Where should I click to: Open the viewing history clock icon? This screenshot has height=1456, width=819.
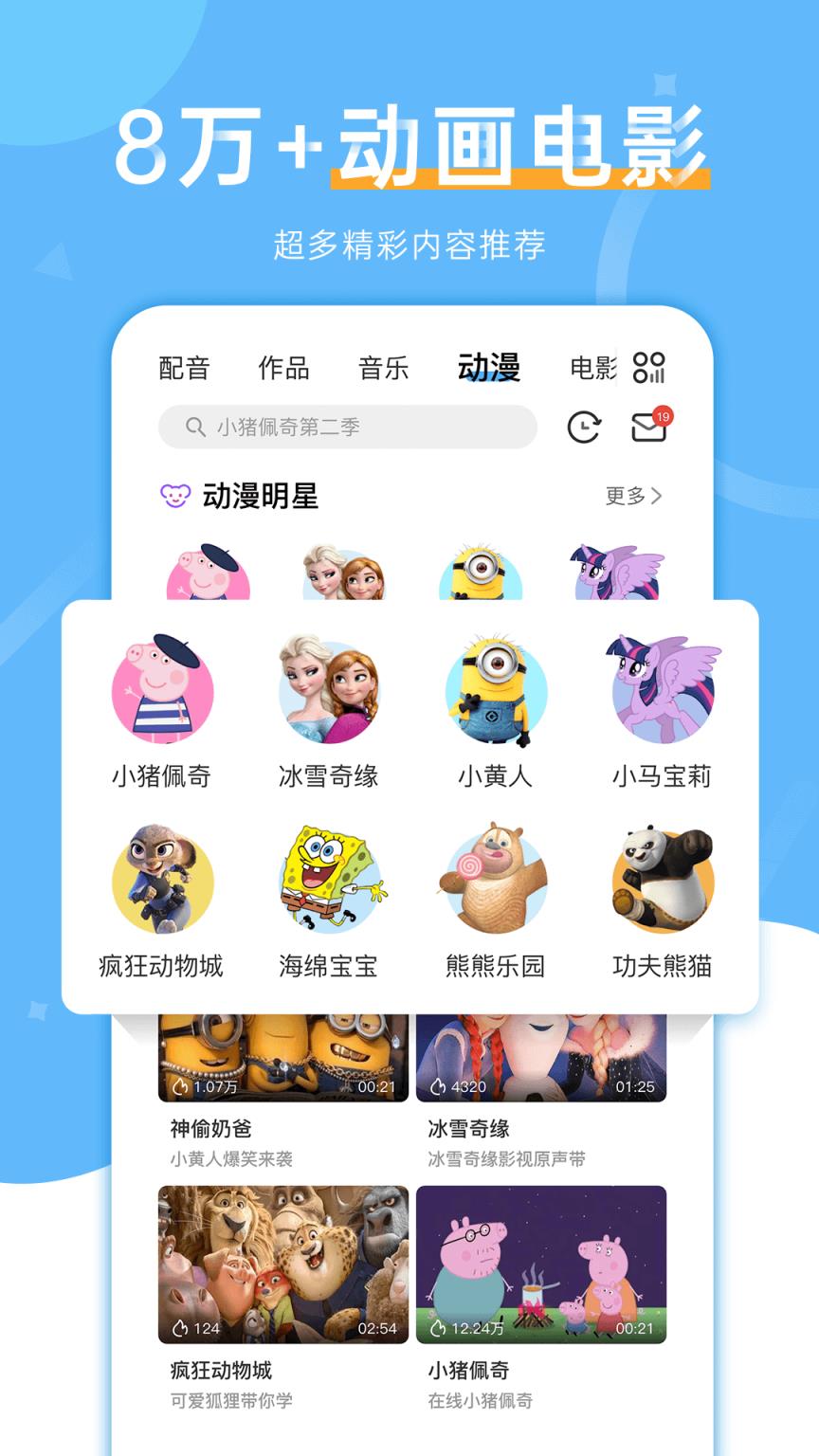click(584, 428)
